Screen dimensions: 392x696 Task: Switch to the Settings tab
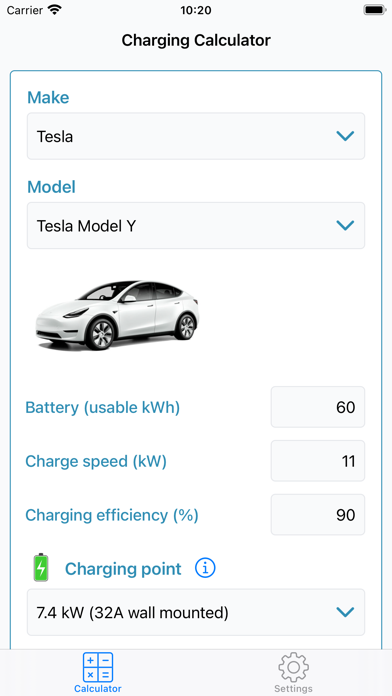[x=293, y=673]
